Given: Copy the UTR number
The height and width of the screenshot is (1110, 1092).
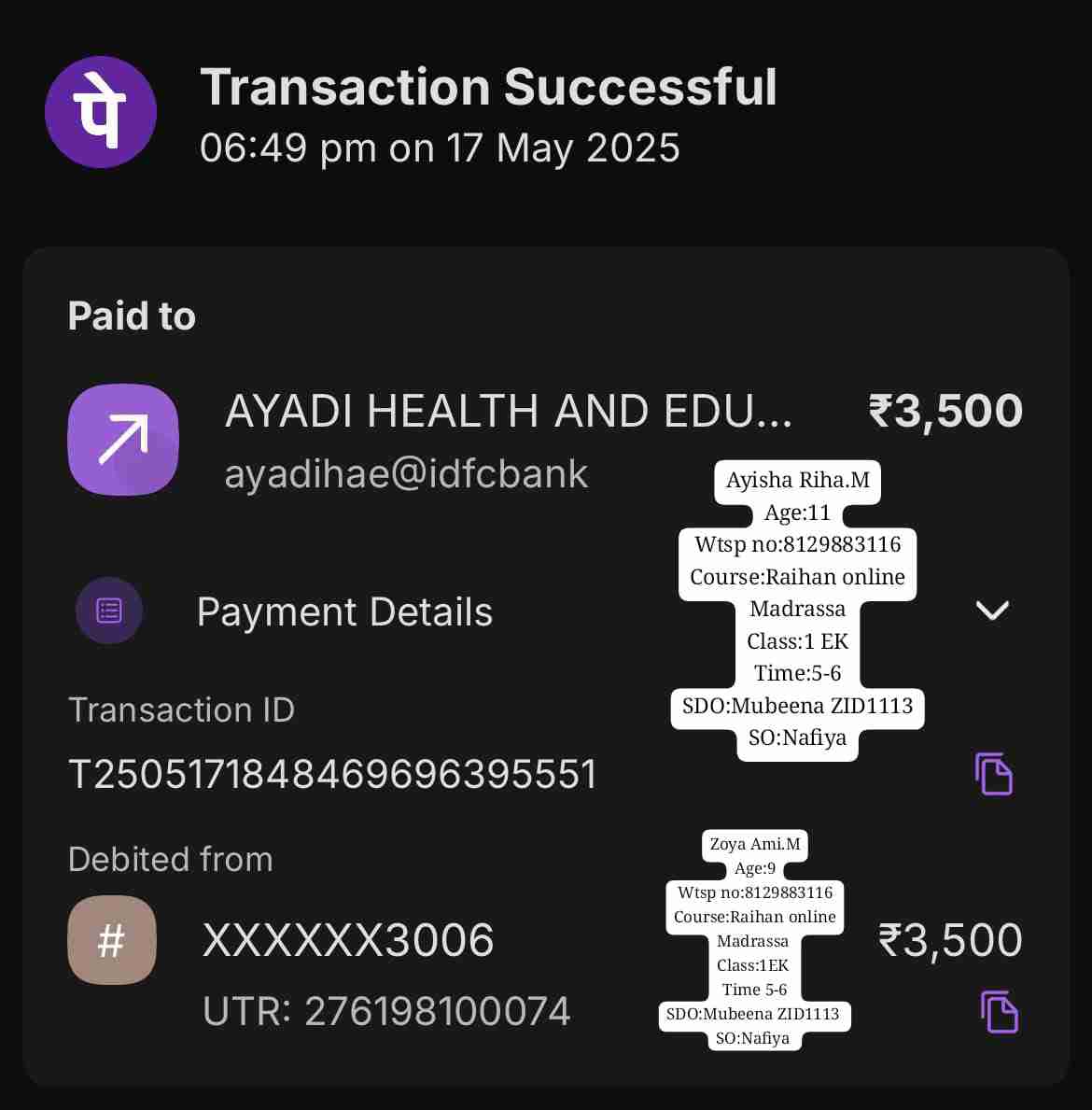Looking at the screenshot, I should [x=999, y=1012].
